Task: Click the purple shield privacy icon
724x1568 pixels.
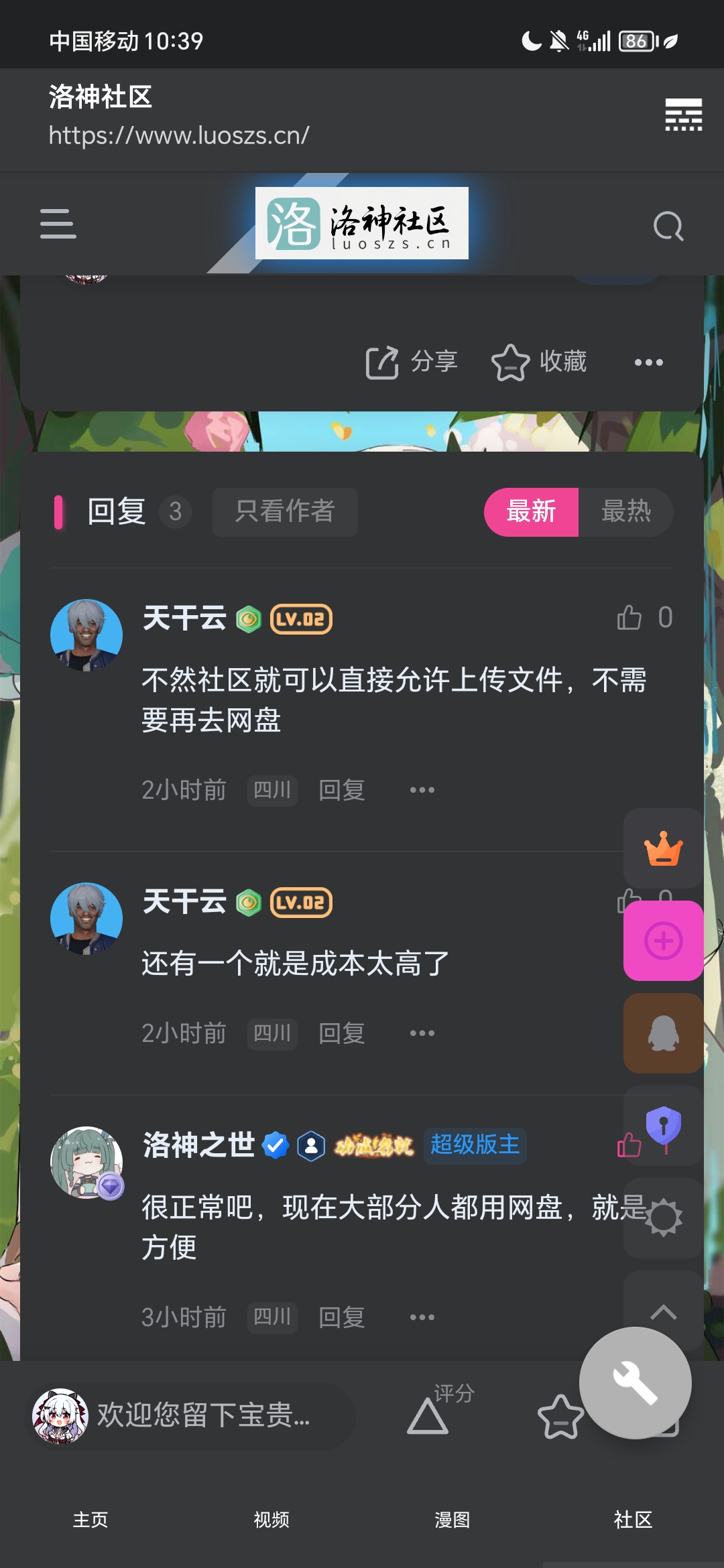Action: point(662,1128)
